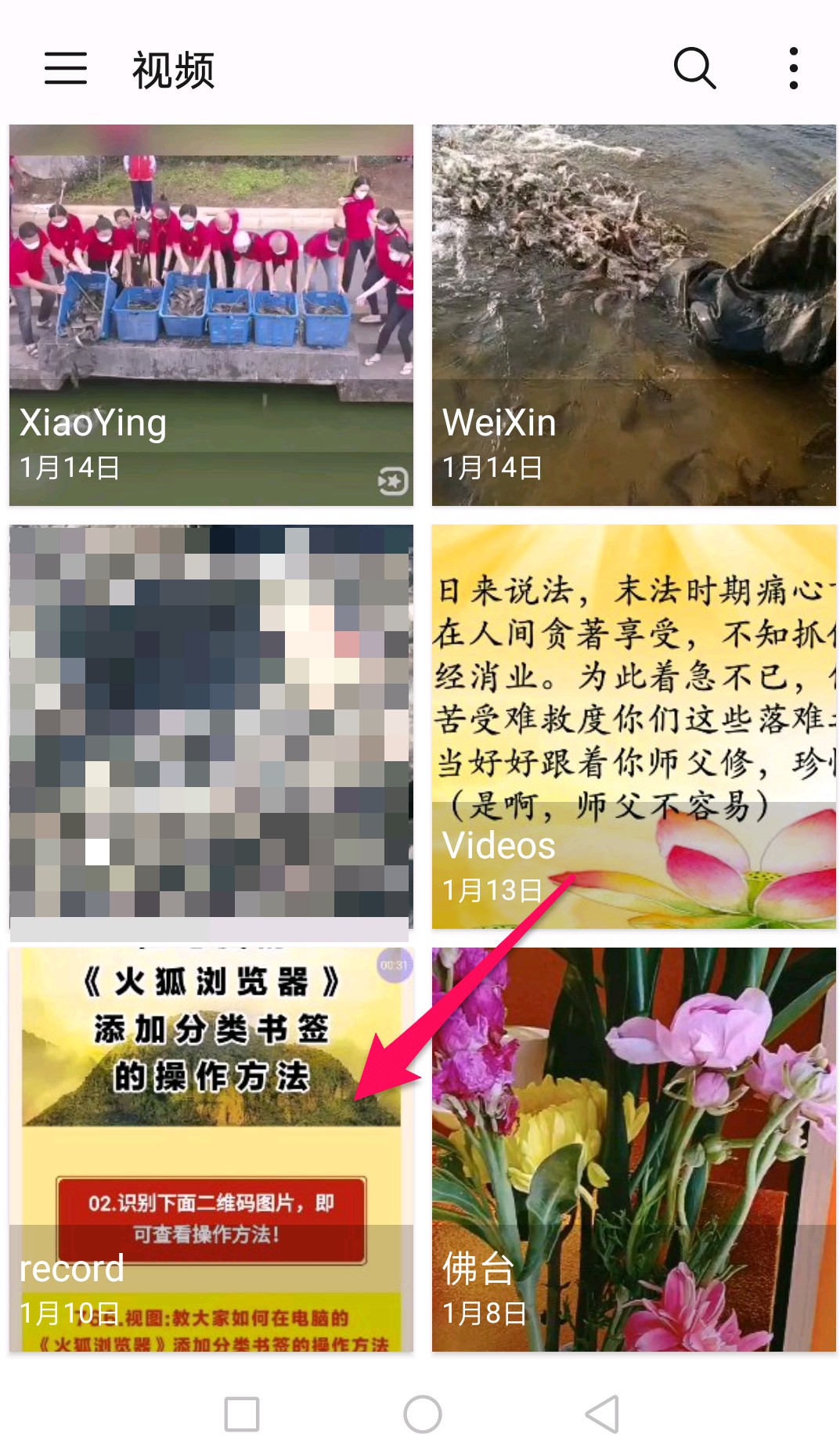Search the video library
The image size is (840, 1448).
point(694,69)
